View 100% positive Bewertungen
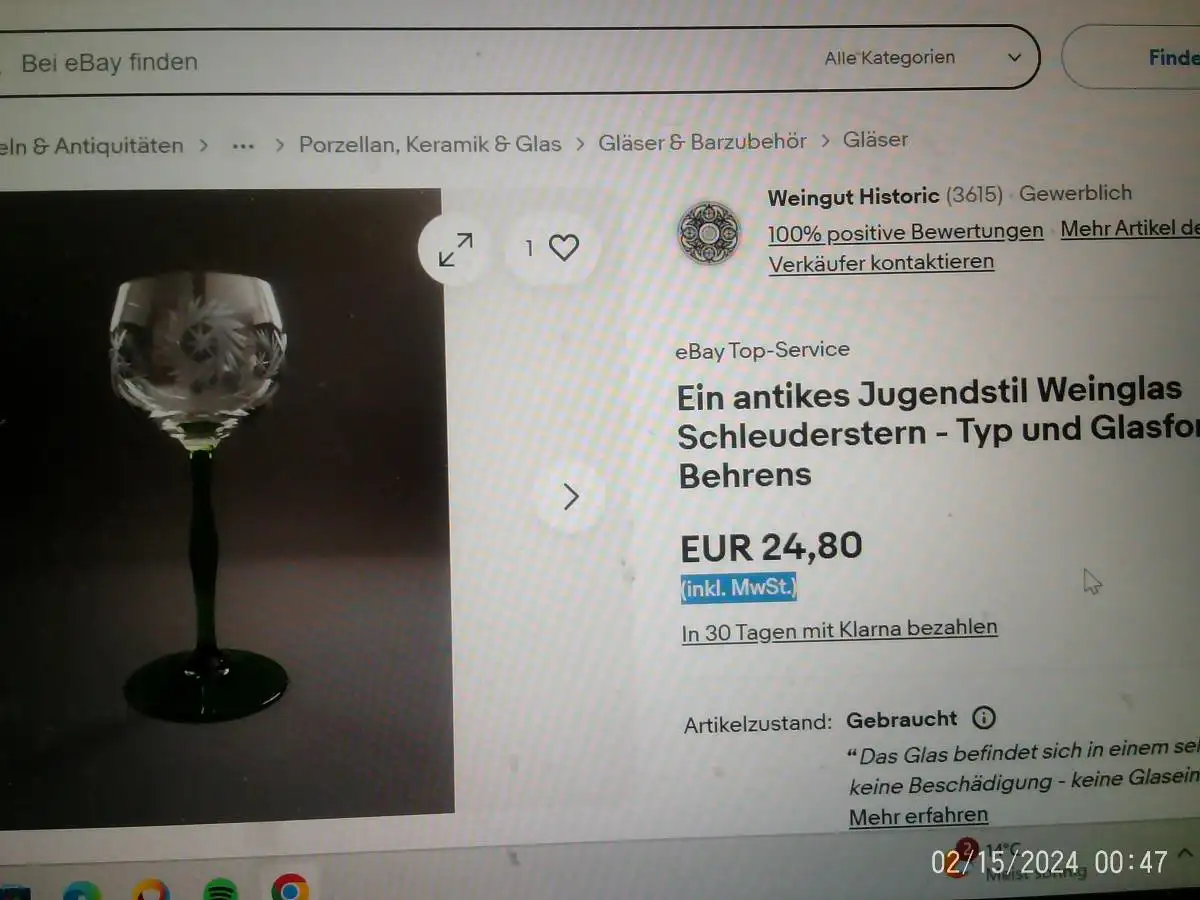Image resolution: width=1200 pixels, height=900 pixels. tap(905, 232)
